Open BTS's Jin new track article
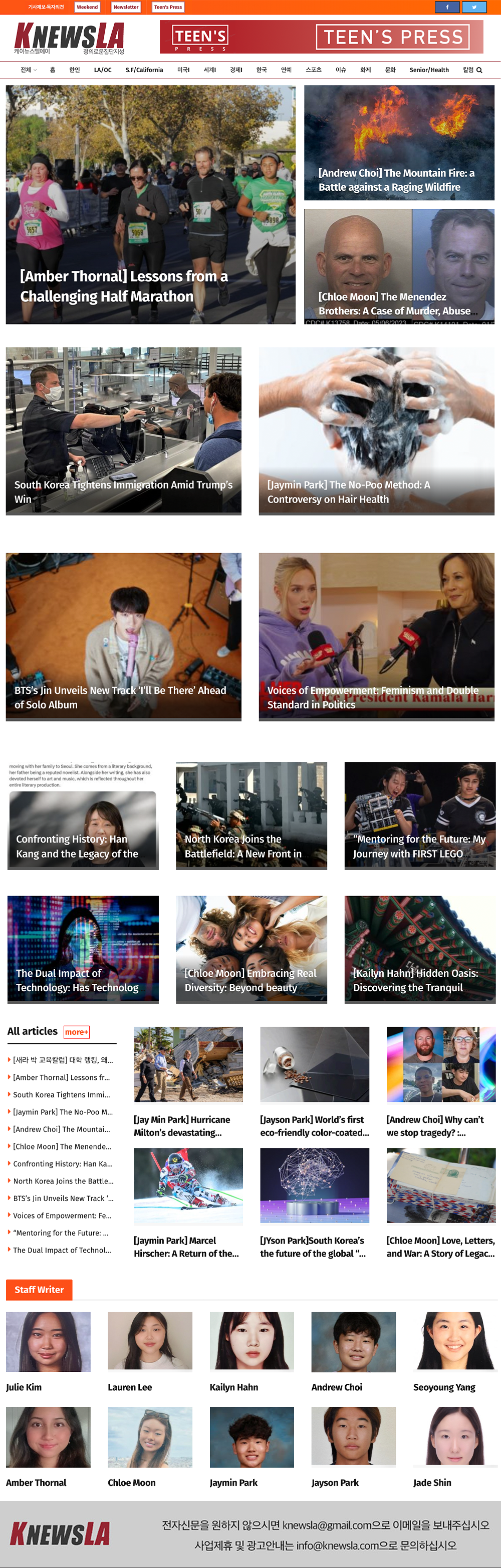 click(x=120, y=697)
